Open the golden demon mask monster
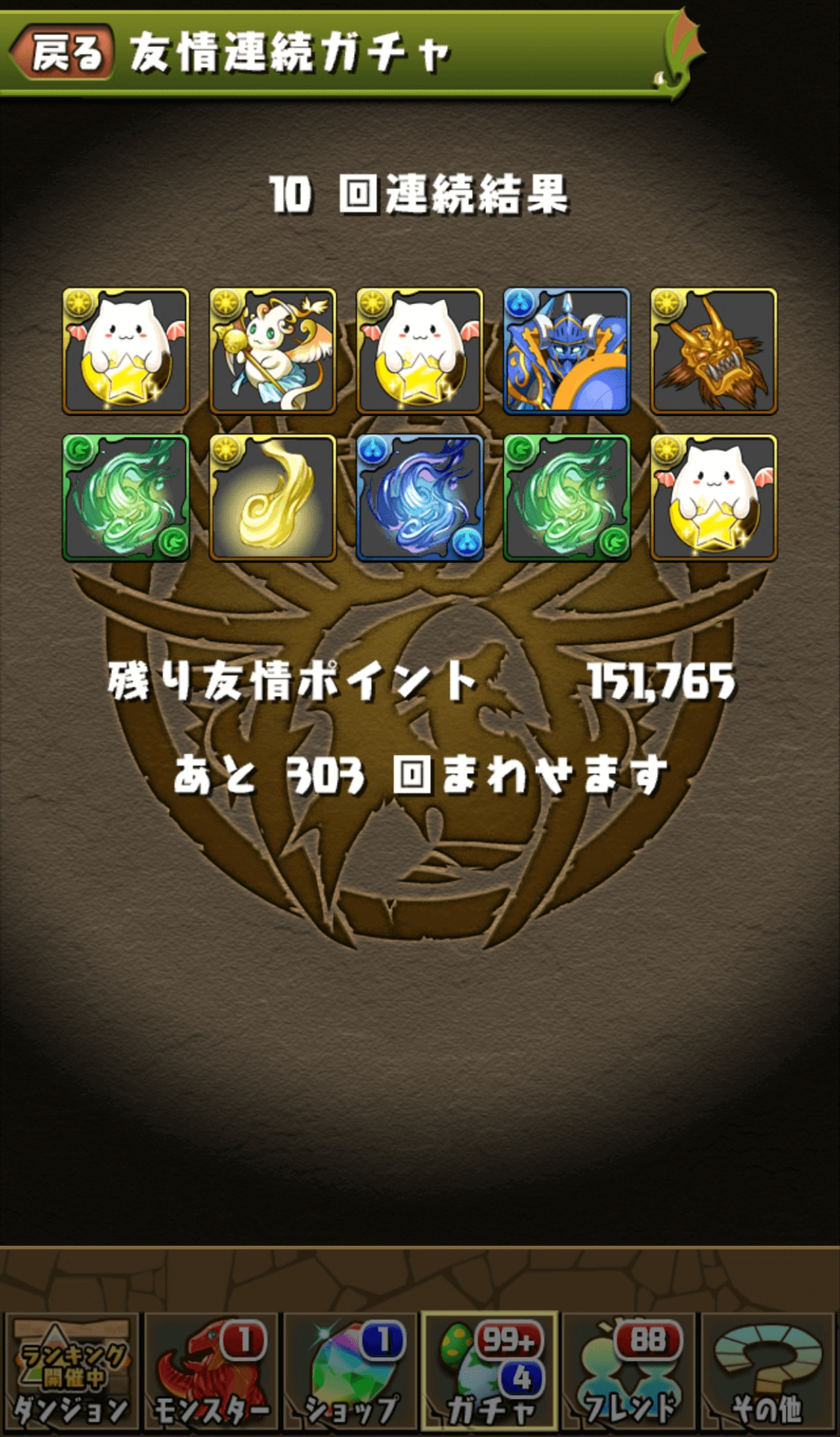The height and width of the screenshot is (1437, 840). point(714,351)
